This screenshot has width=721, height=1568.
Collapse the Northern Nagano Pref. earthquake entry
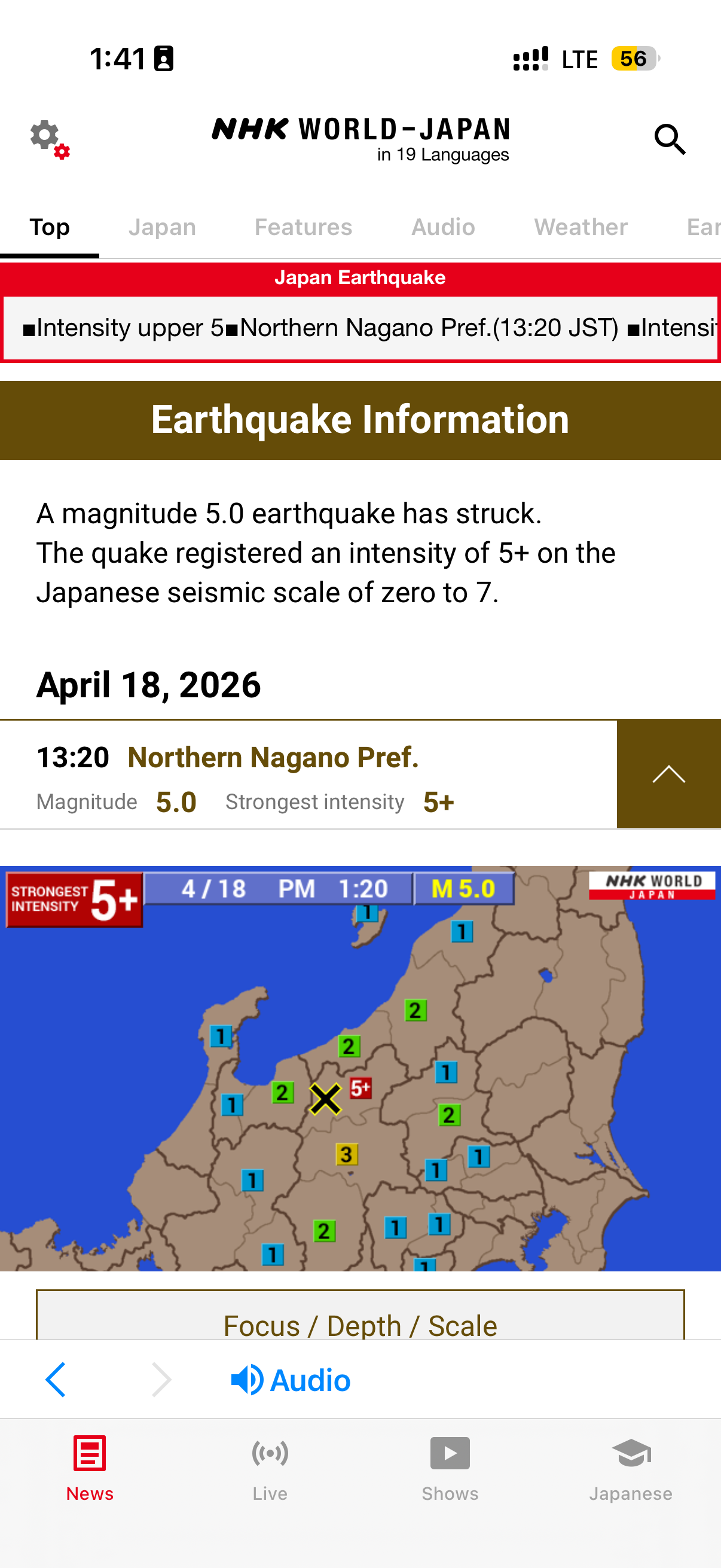tap(668, 774)
